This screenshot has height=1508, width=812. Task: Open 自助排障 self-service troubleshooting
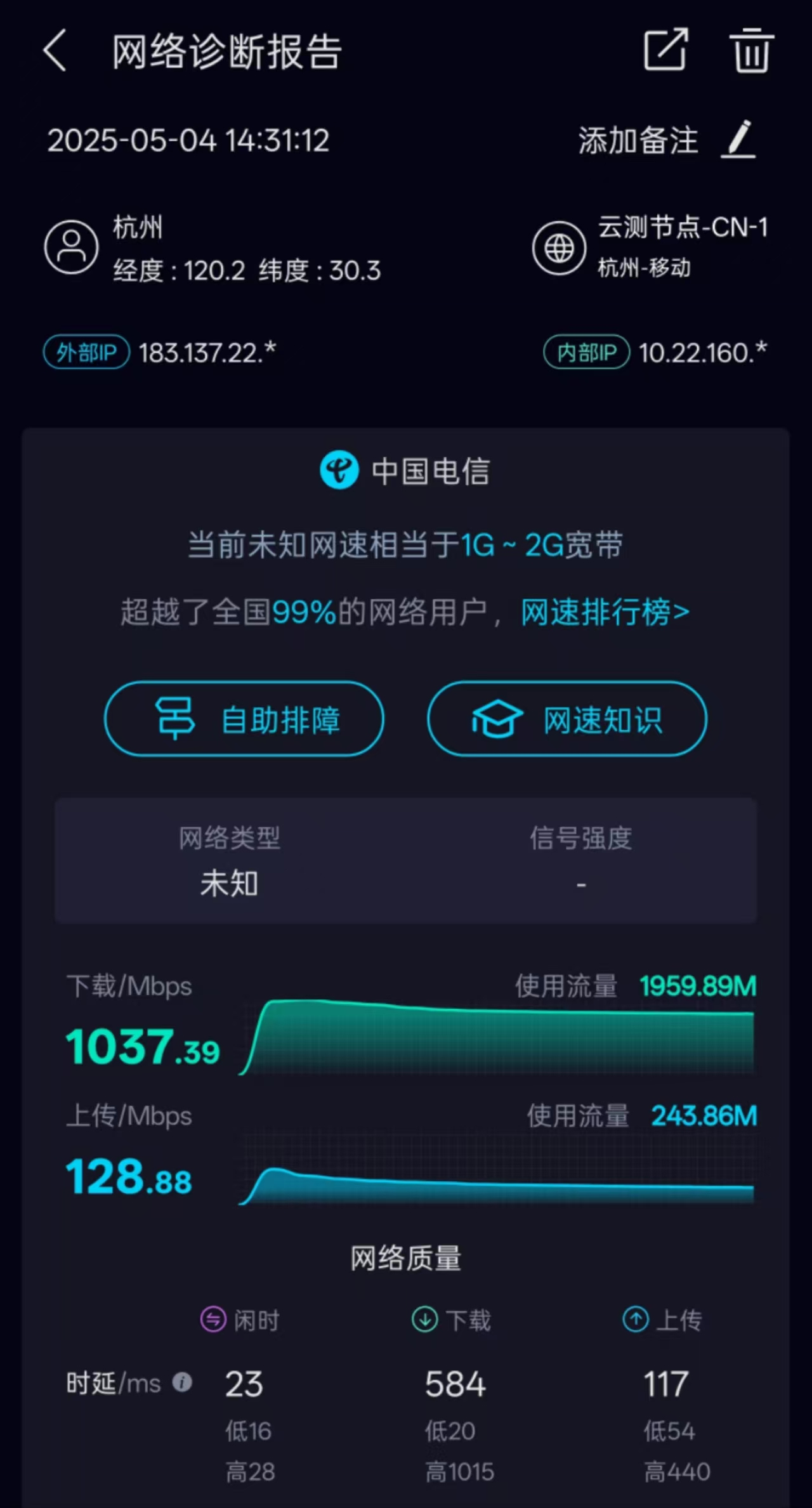pyautogui.click(x=244, y=719)
